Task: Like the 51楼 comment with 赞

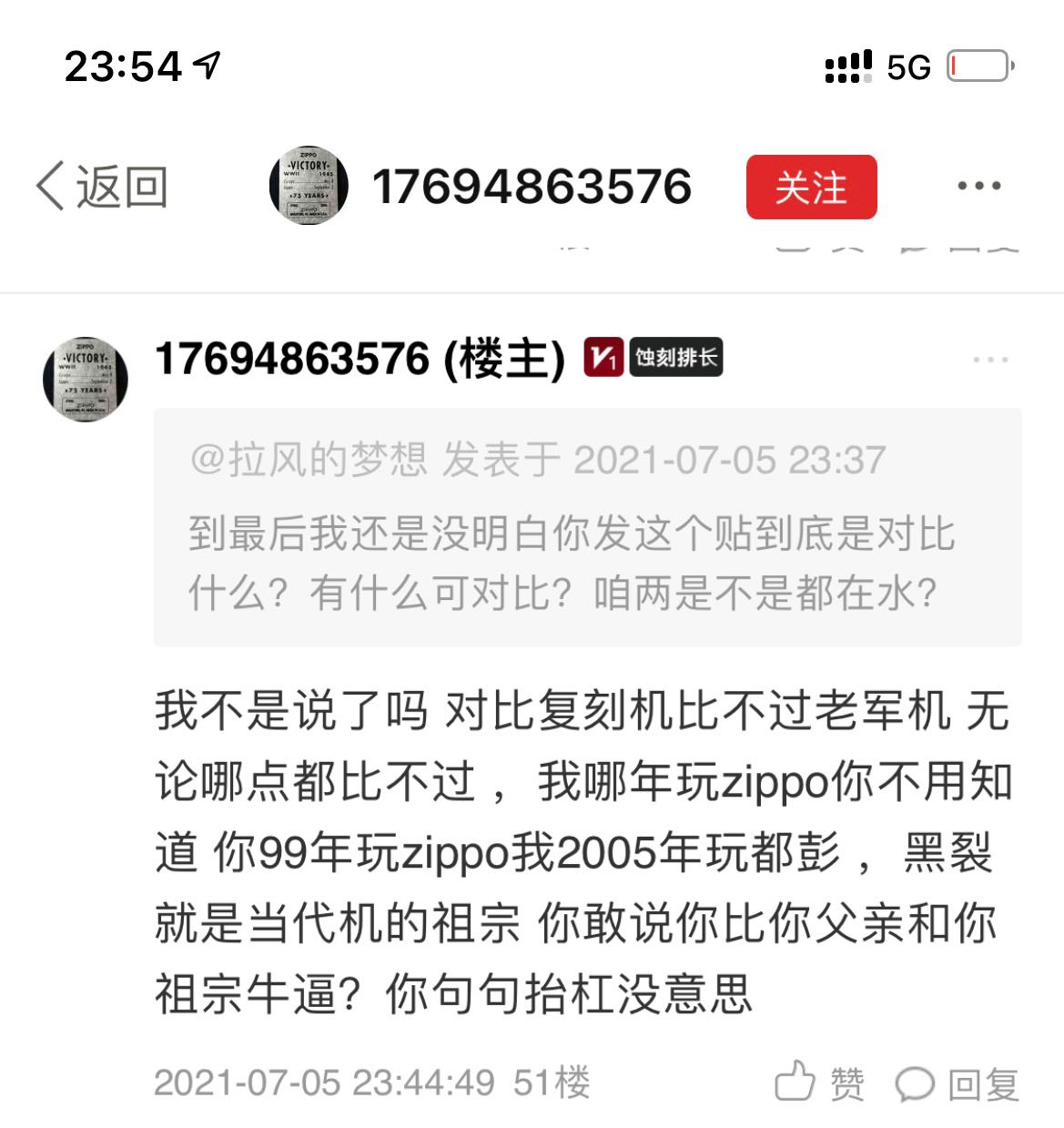Action: click(819, 1083)
